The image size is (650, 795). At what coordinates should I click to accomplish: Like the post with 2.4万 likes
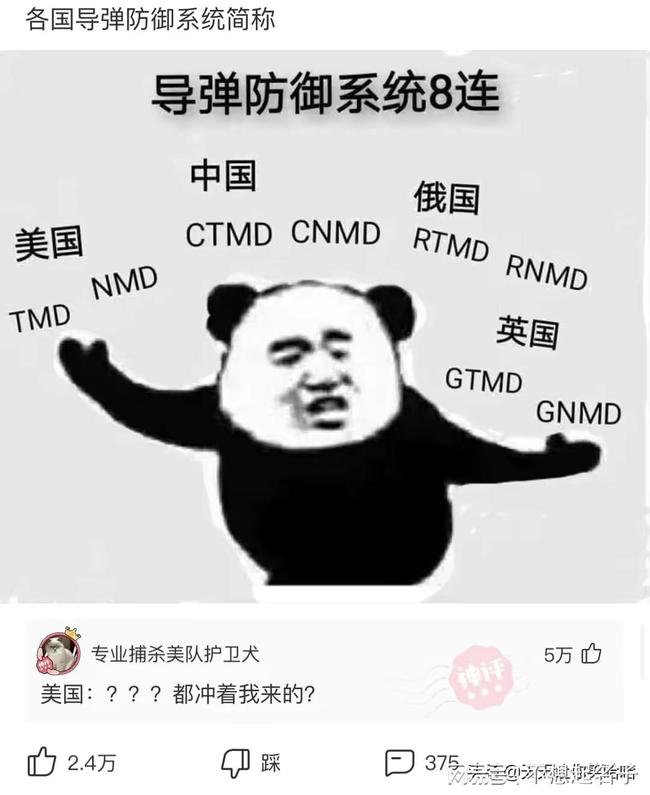42,762
